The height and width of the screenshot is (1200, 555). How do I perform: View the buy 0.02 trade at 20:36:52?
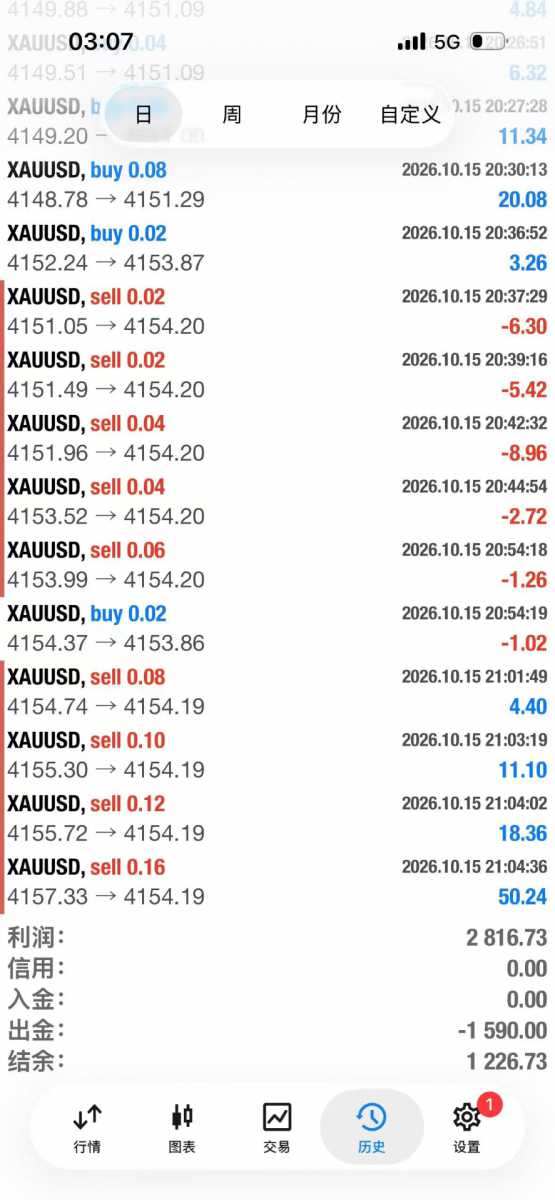(277, 248)
